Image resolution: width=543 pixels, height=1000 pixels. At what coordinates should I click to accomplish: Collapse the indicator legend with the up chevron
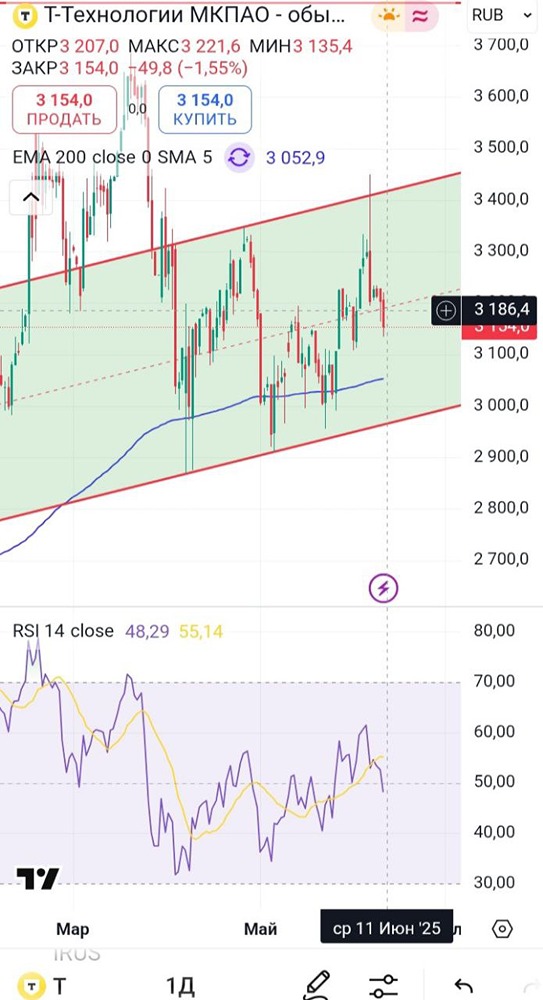point(31,198)
